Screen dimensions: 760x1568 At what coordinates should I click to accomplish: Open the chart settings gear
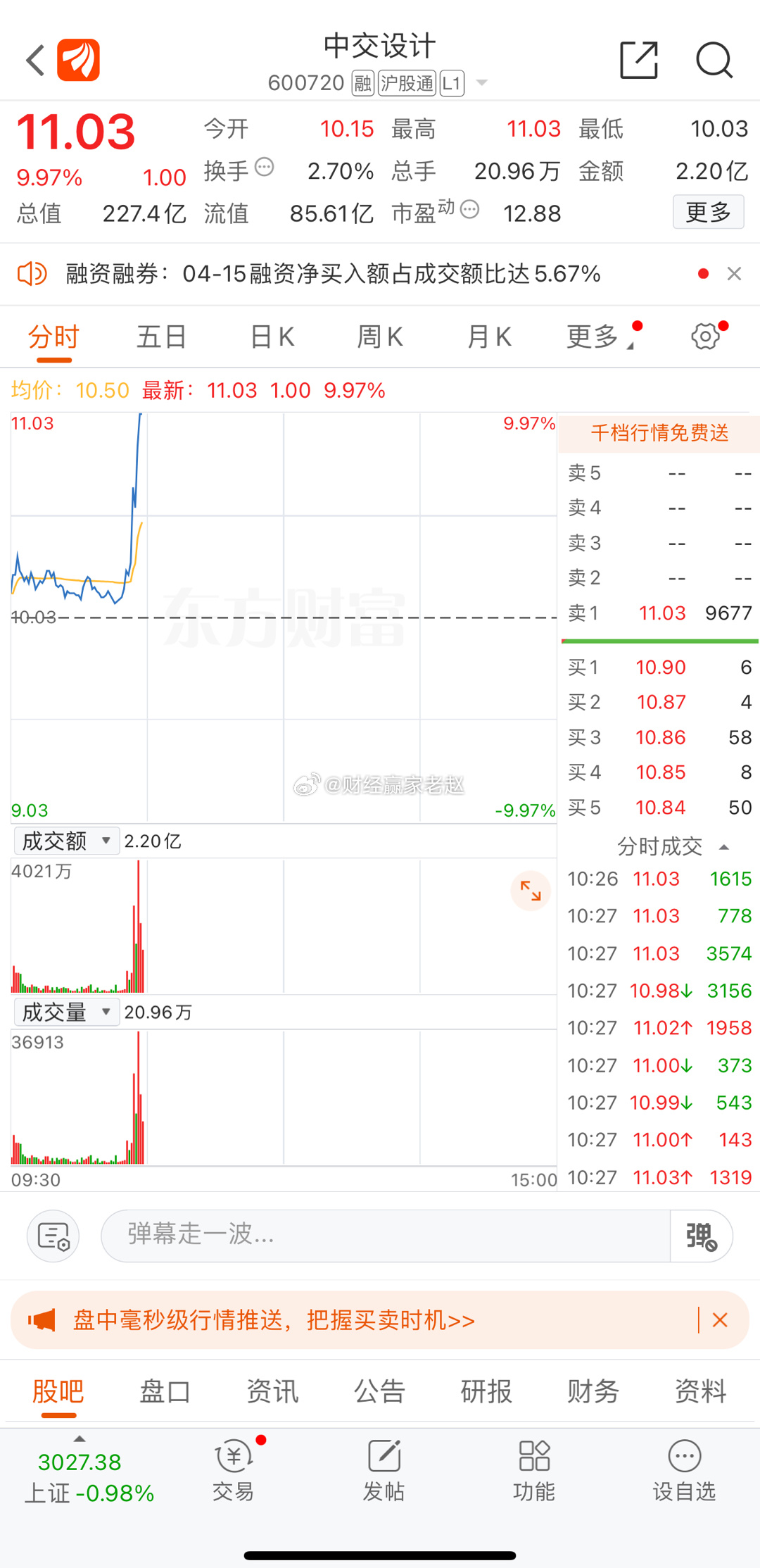click(706, 337)
